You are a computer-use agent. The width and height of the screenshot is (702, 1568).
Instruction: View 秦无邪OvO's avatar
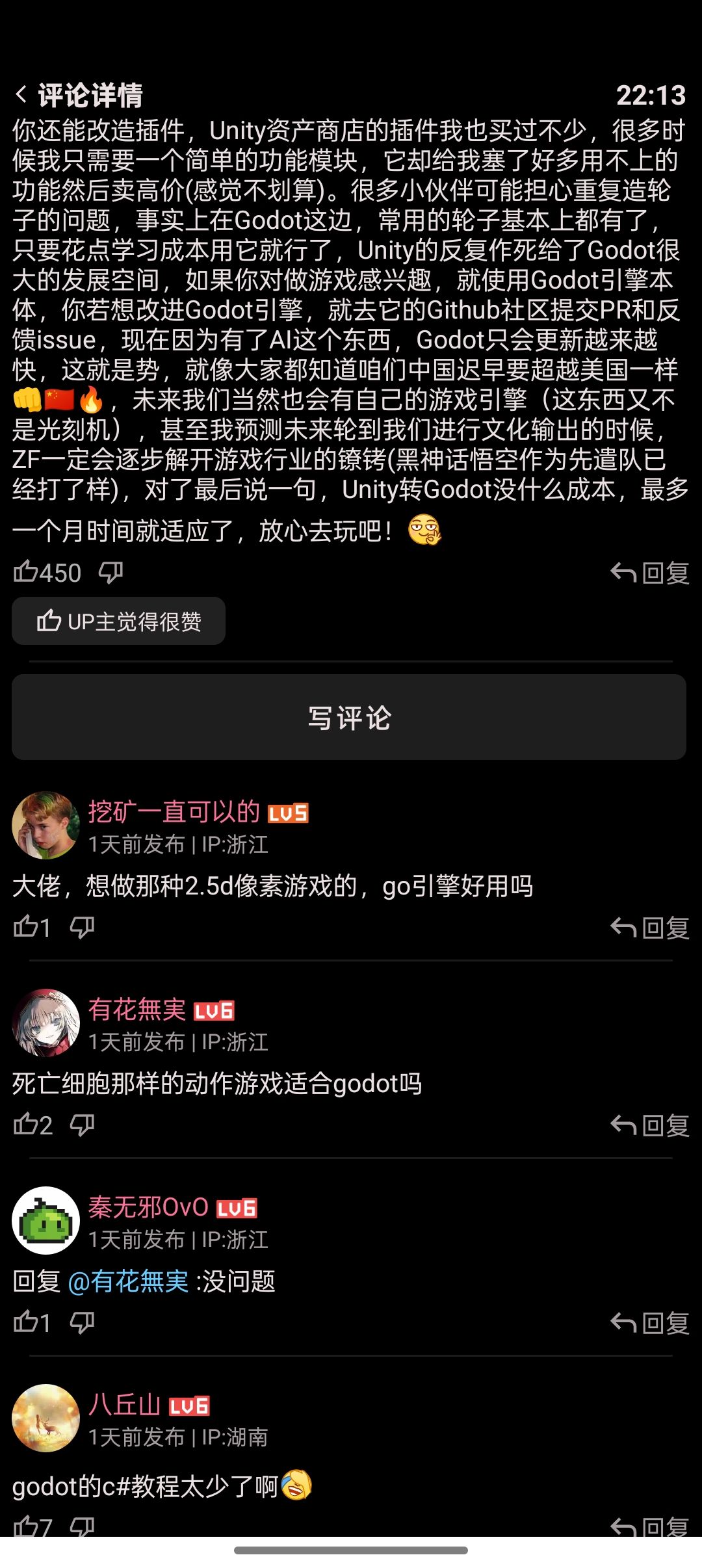pos(45,1220)
